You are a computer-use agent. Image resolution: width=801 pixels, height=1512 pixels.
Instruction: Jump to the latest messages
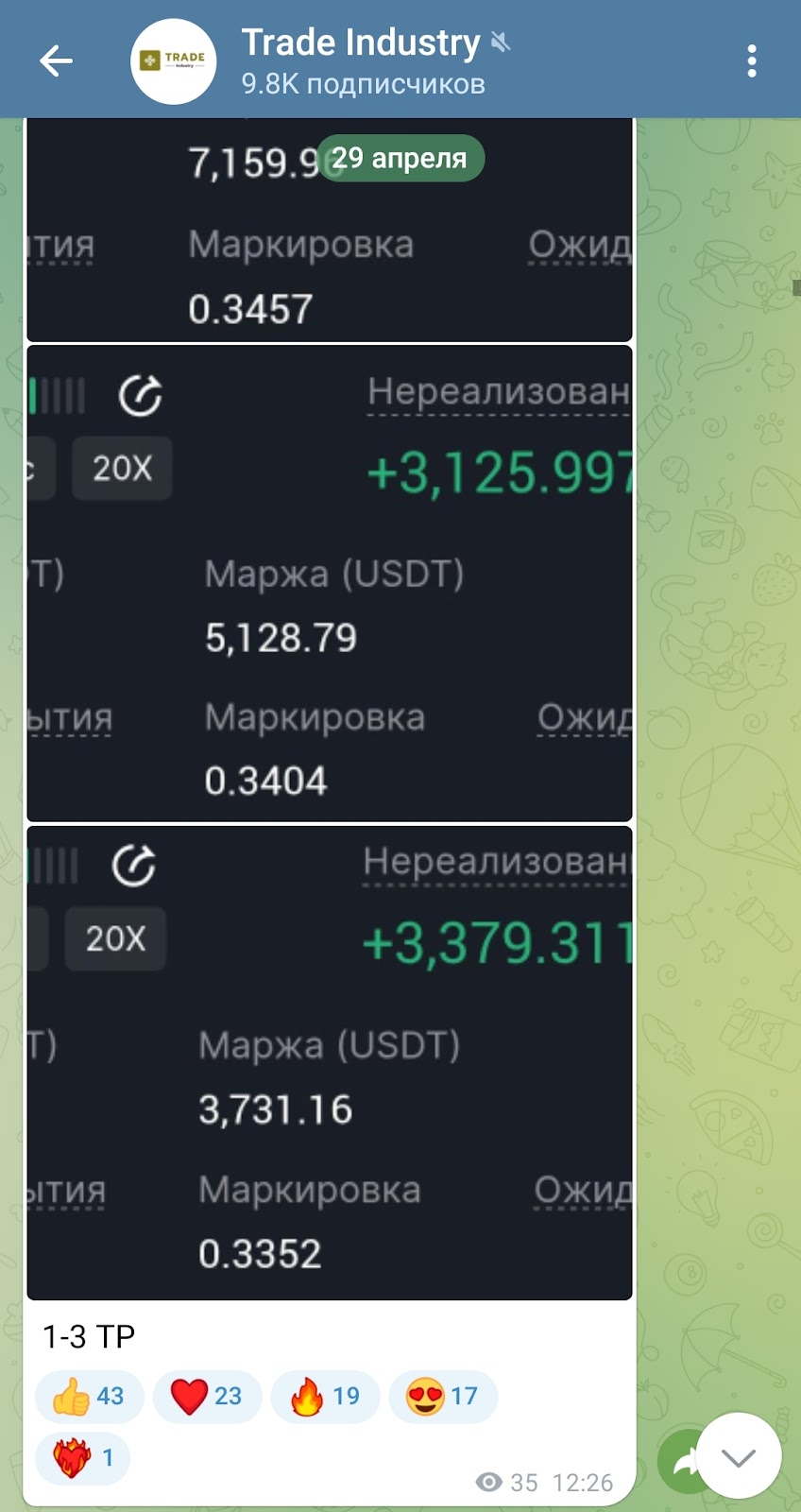(x=739, y=1456)
